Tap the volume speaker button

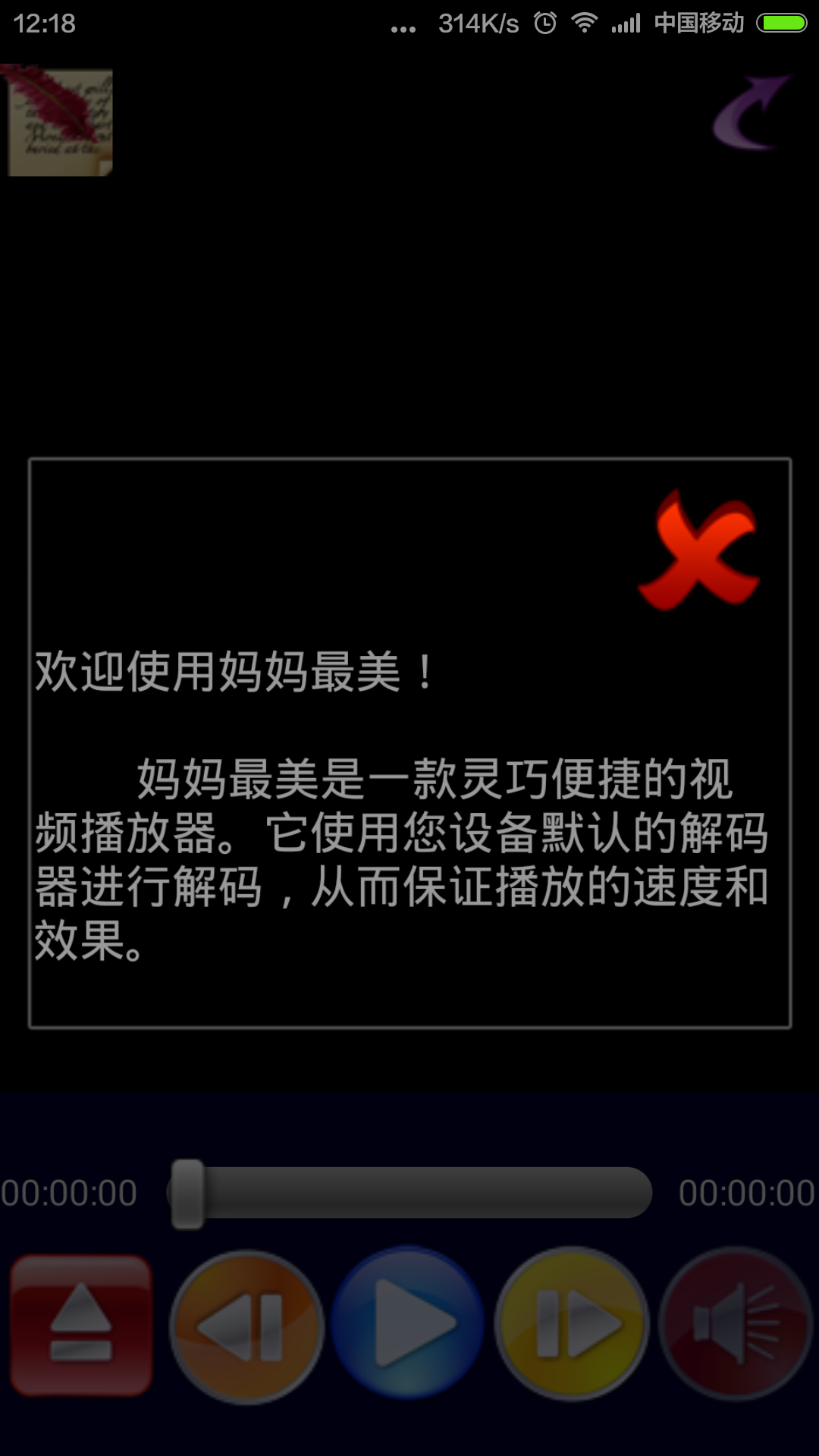(736, 1325)
